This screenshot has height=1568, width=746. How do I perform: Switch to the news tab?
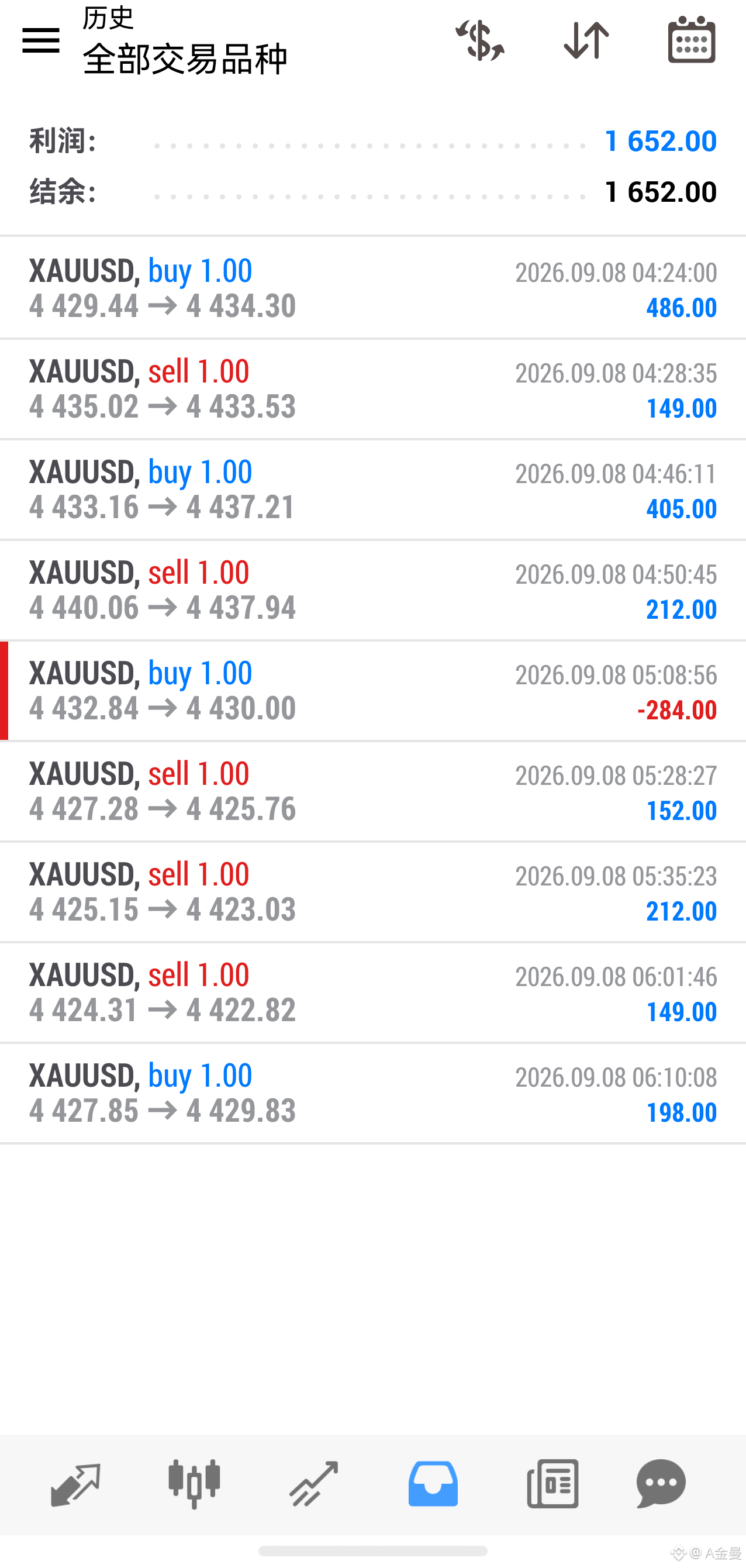tap(552, 1484)
